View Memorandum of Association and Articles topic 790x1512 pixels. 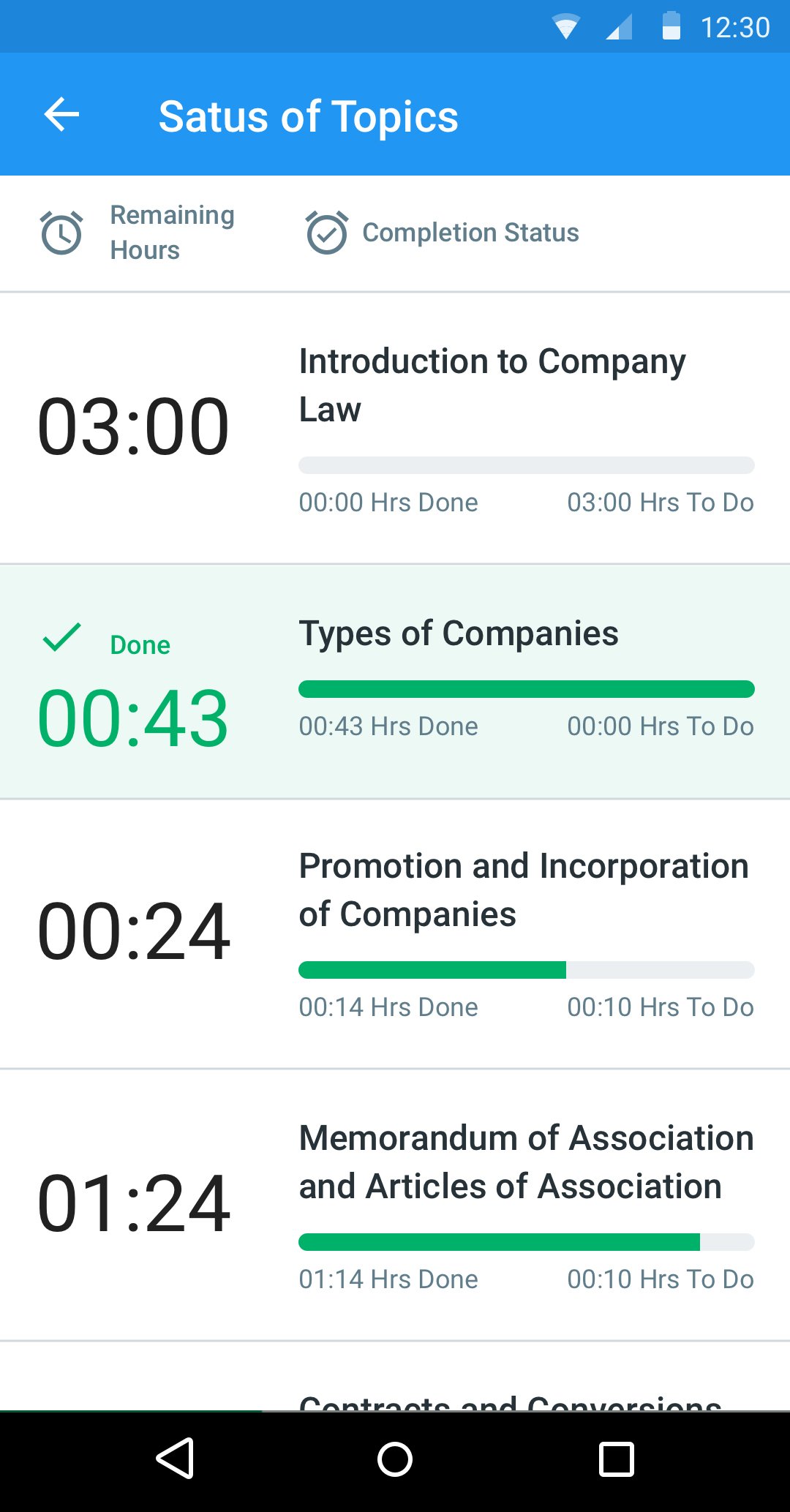pyautogui.click(x=525, y=1162)
